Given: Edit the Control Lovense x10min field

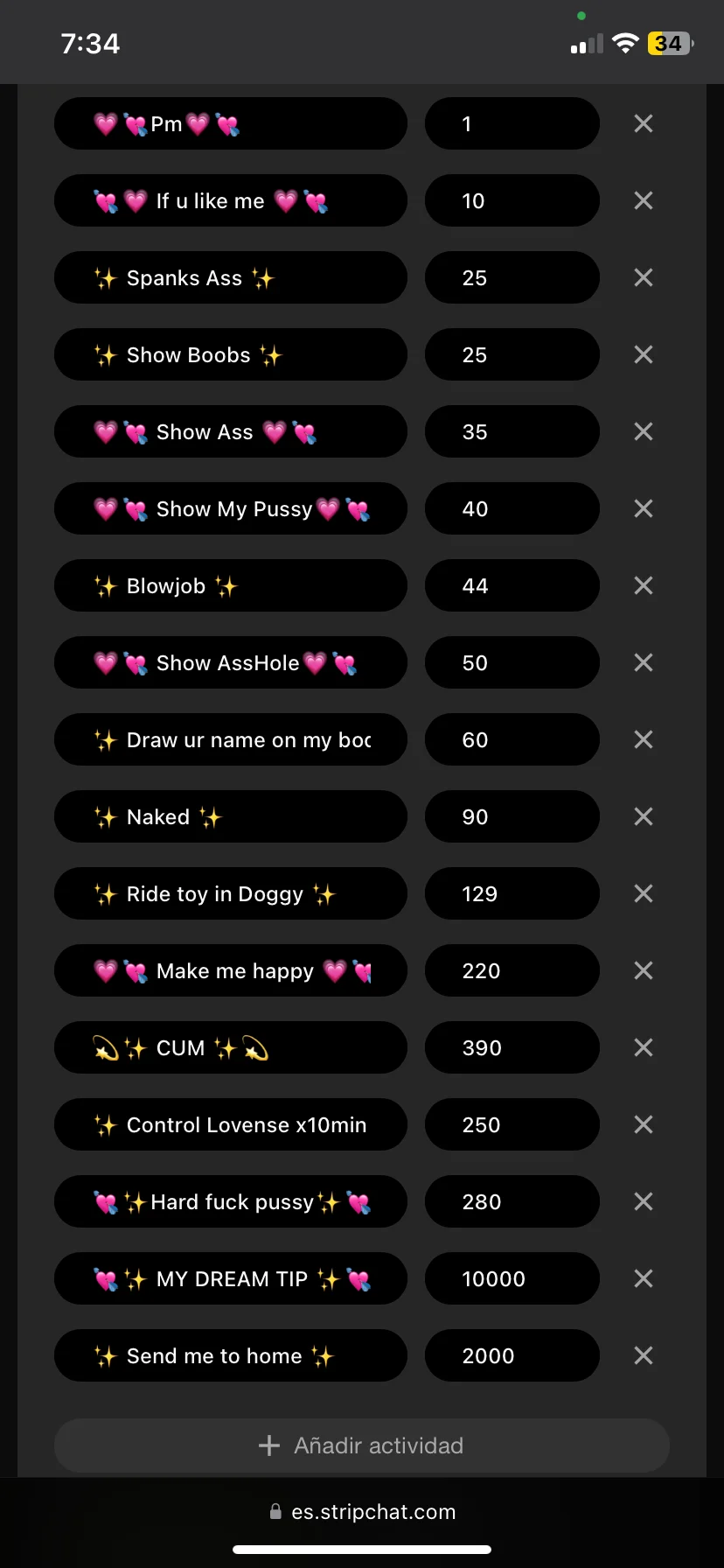Looking at the screenshot, I should tap(230, 1124).
